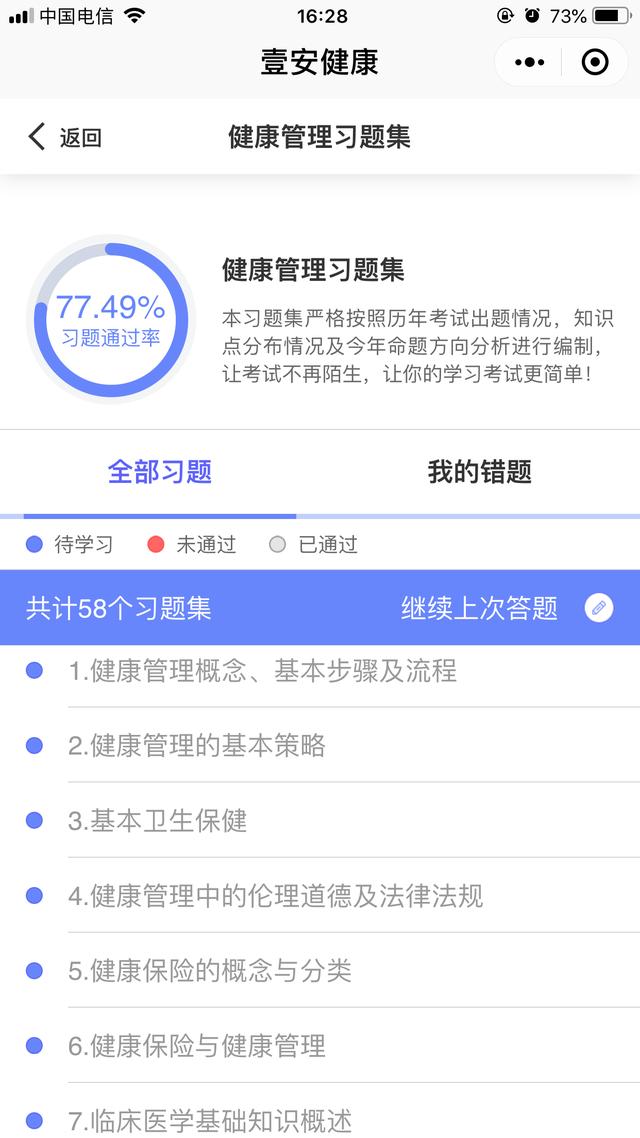
Task: Open 6.健康保险与健康管理 exercises
Action: (197, 1046)
